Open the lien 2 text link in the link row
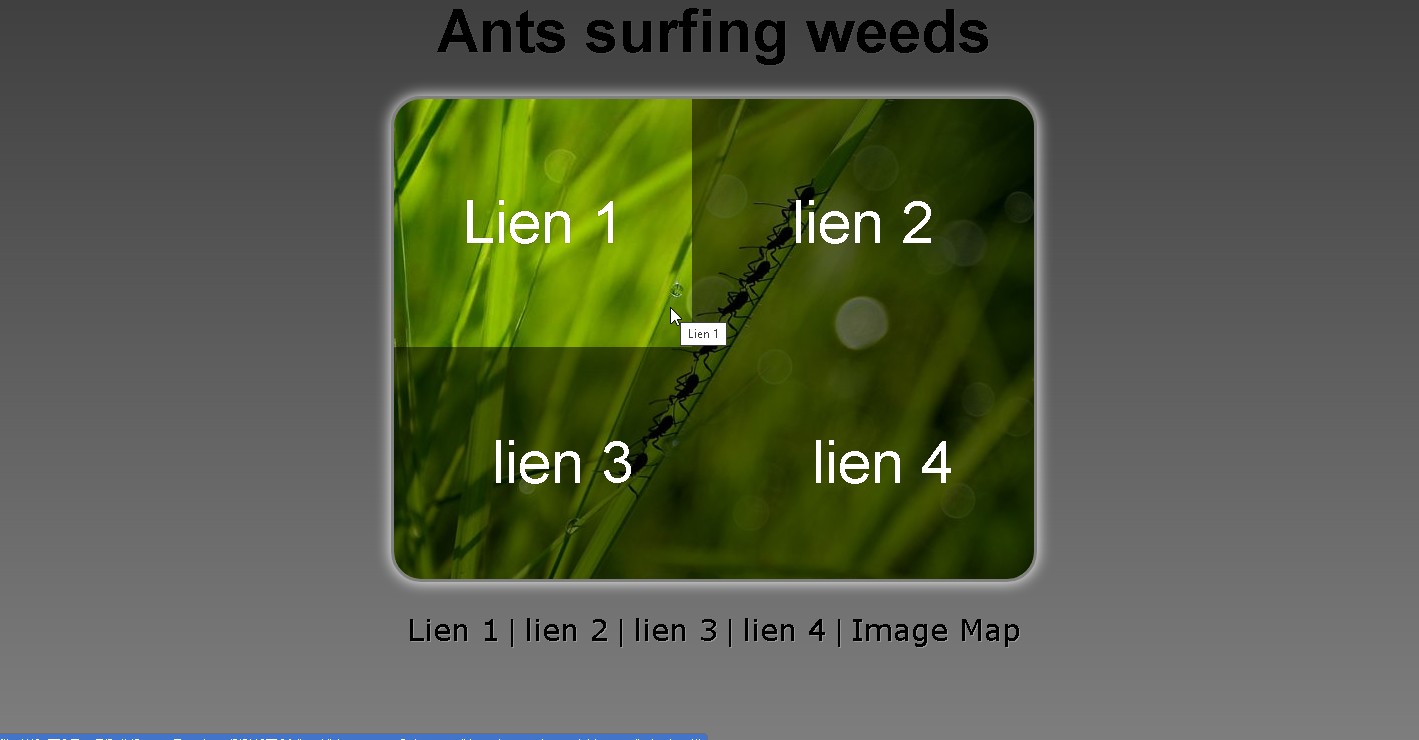Screen dimensions: 1419x740 pos(566,631)
